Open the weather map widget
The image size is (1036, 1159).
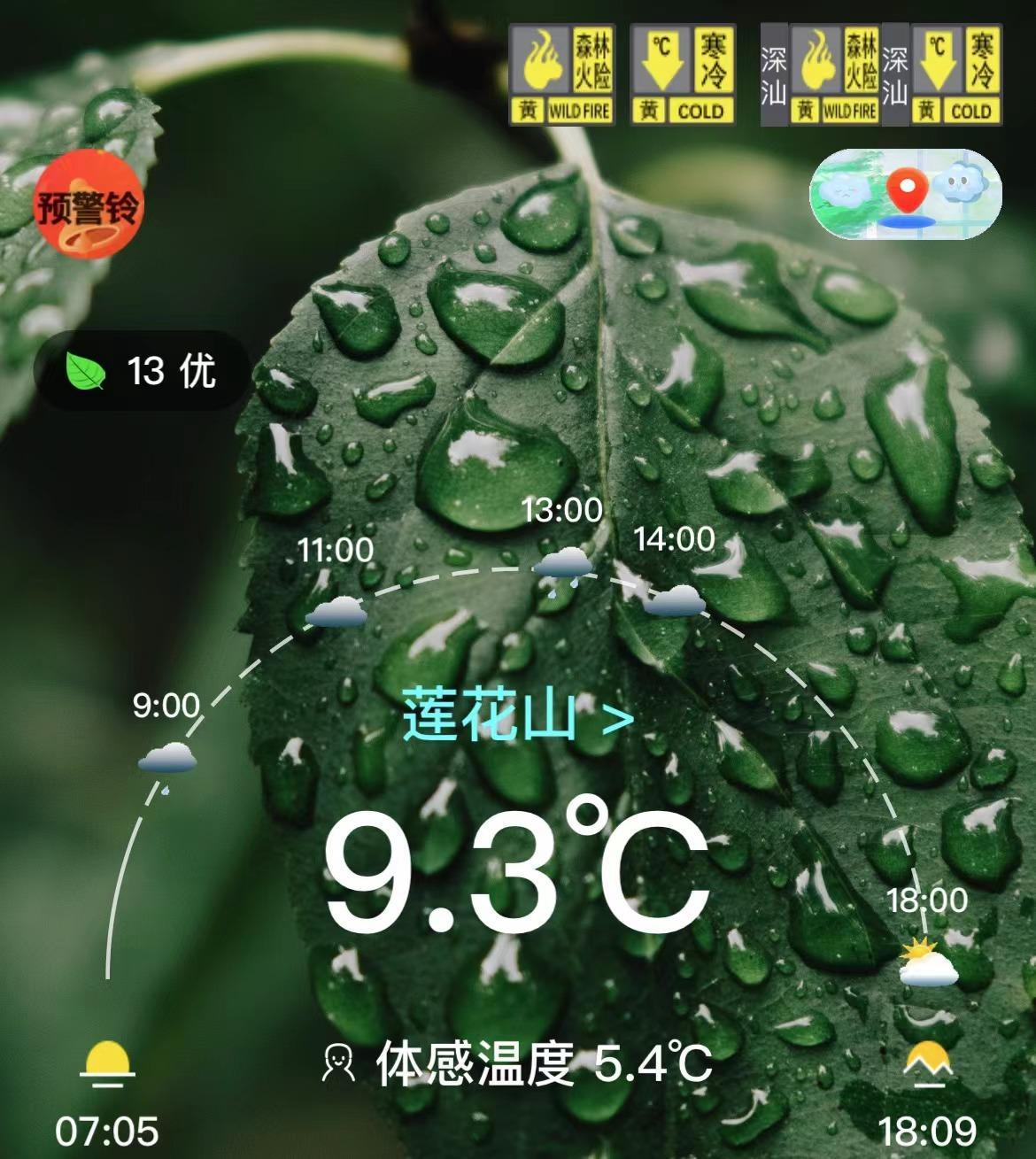coord(905,194)
